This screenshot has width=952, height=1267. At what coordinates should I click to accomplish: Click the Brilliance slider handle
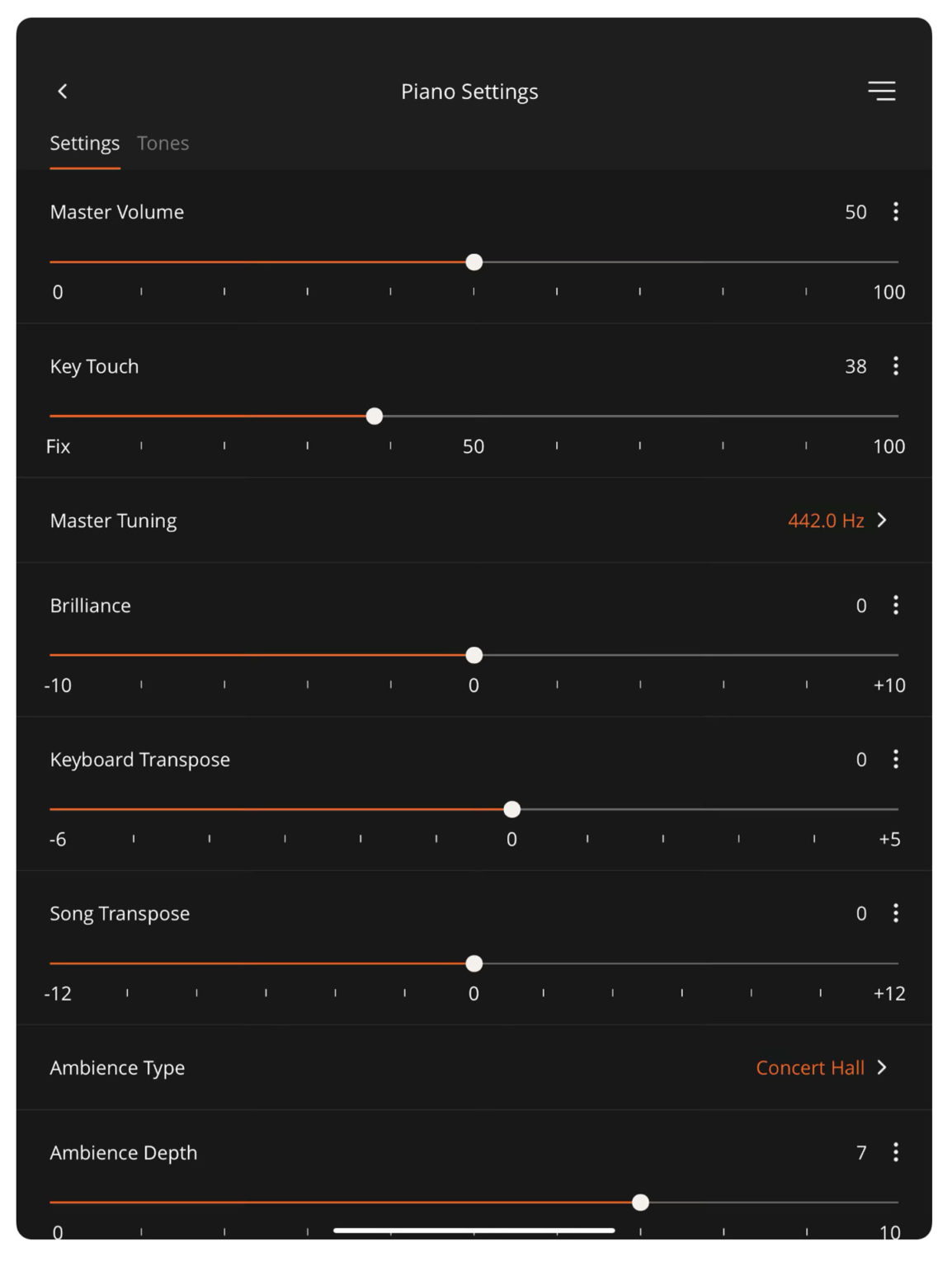point(474,654)
